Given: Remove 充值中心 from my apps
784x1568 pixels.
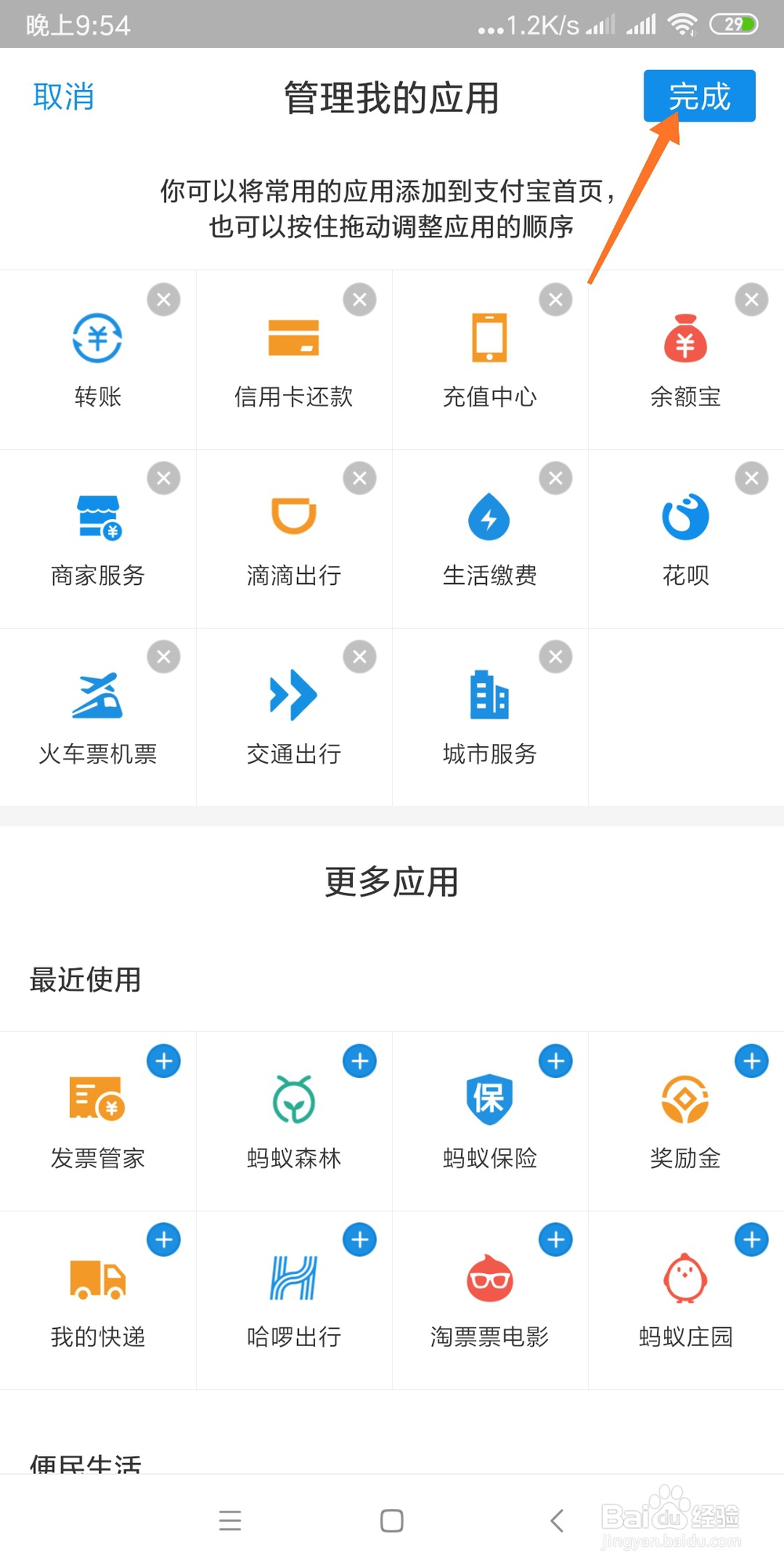Looking at the screenshot, I should pos(556,299).
